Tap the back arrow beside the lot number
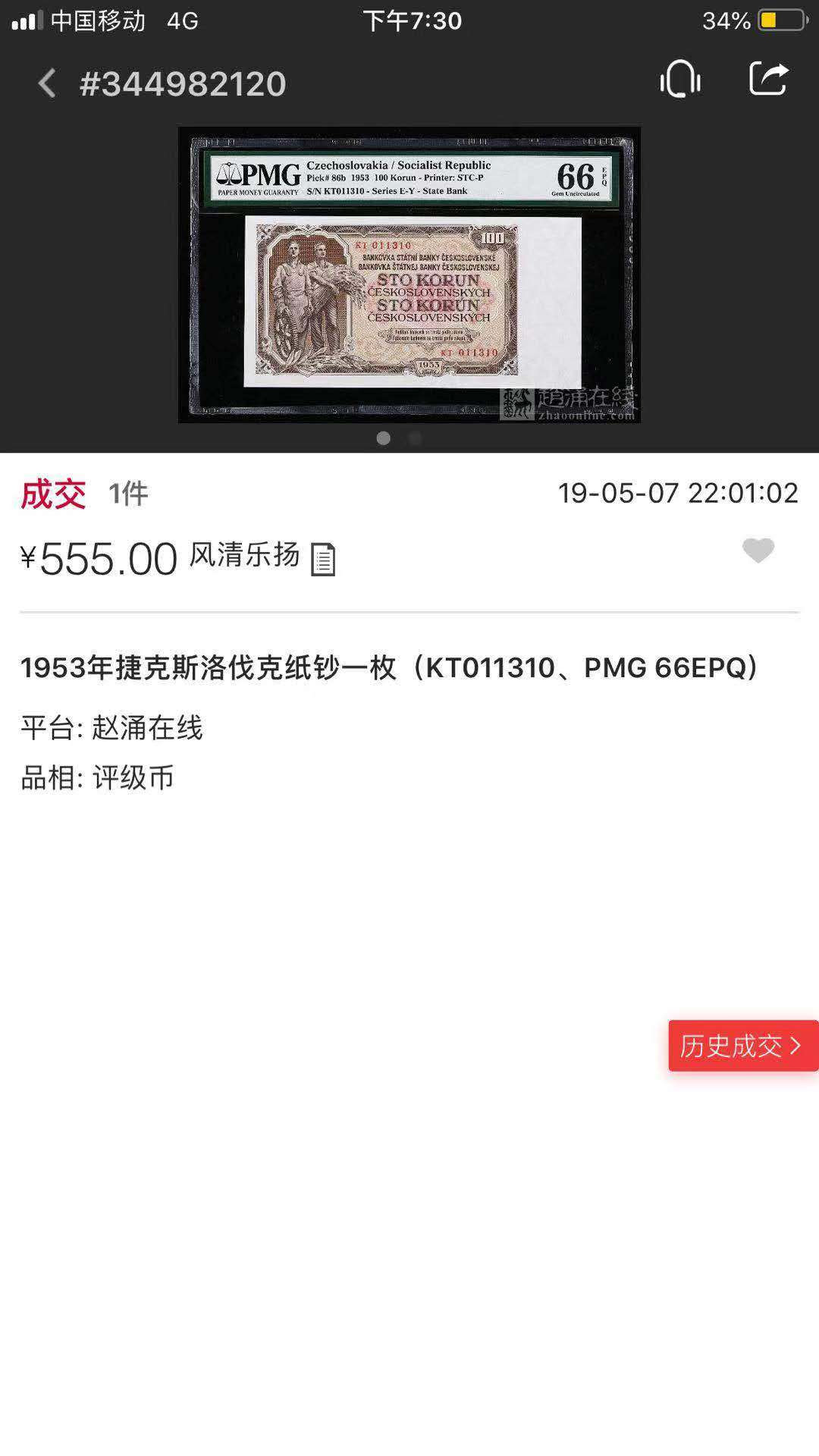The image size is (819, 1456). [48, 83]
